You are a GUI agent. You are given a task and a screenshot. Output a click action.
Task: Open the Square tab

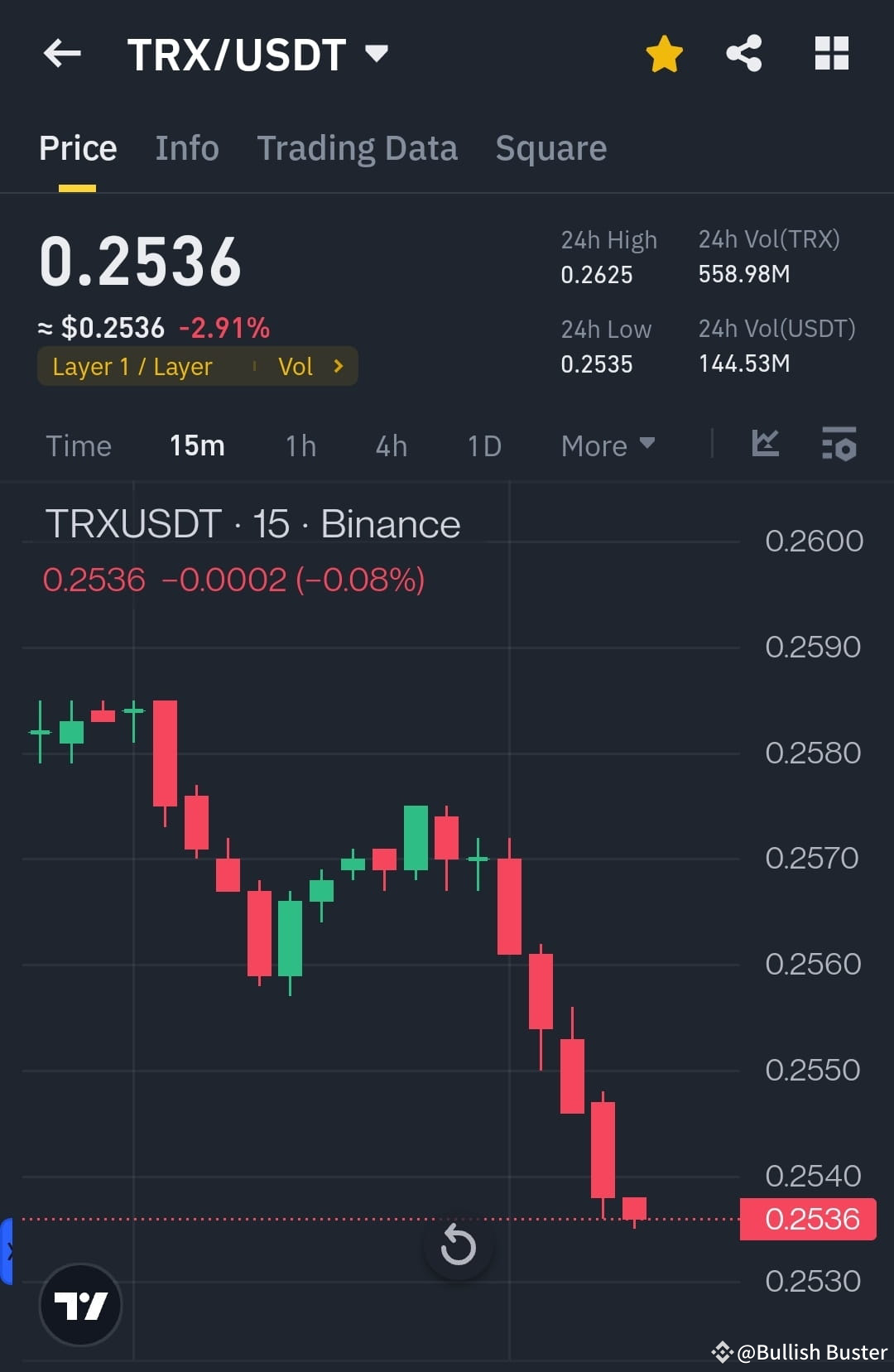tap(550, 147)
